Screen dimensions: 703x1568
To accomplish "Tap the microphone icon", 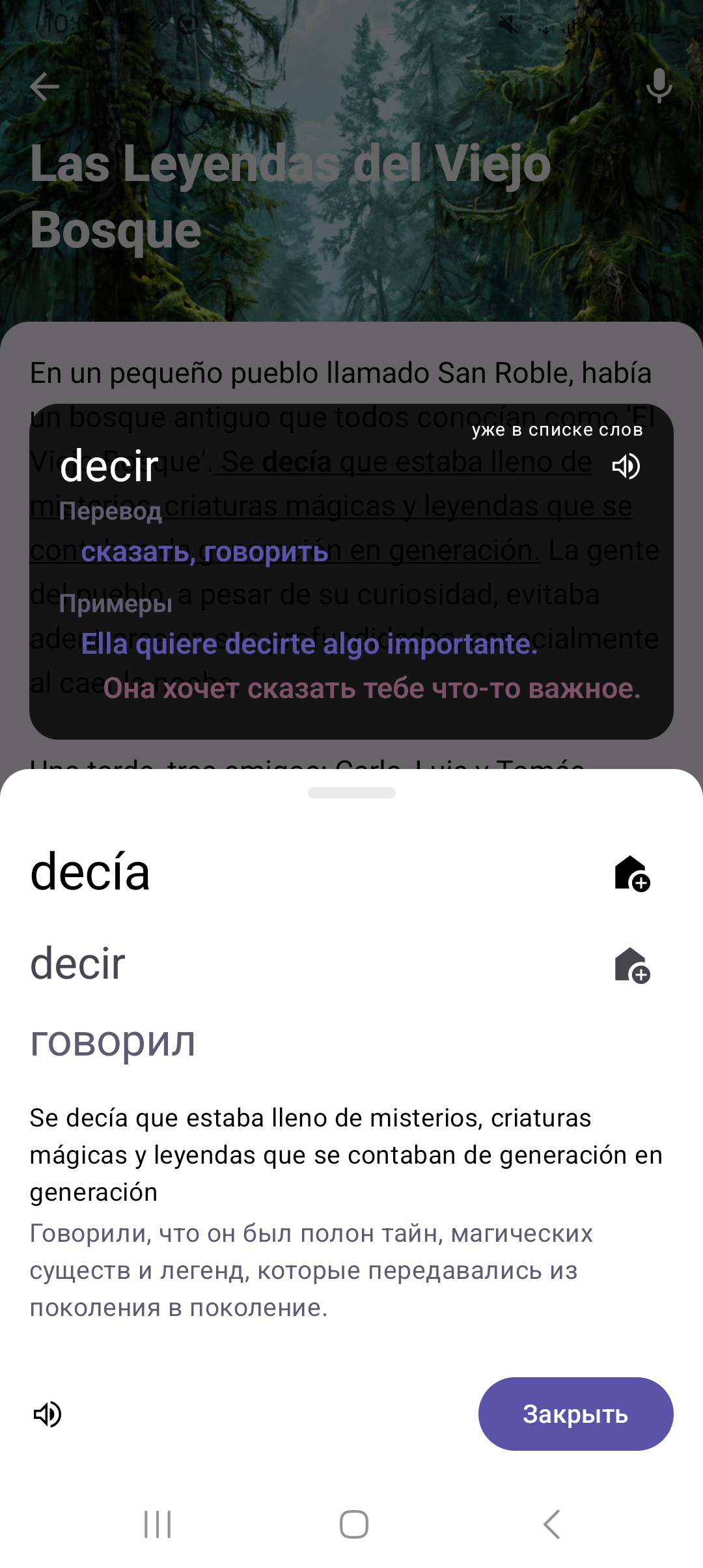I will click(x=659, y=85).
